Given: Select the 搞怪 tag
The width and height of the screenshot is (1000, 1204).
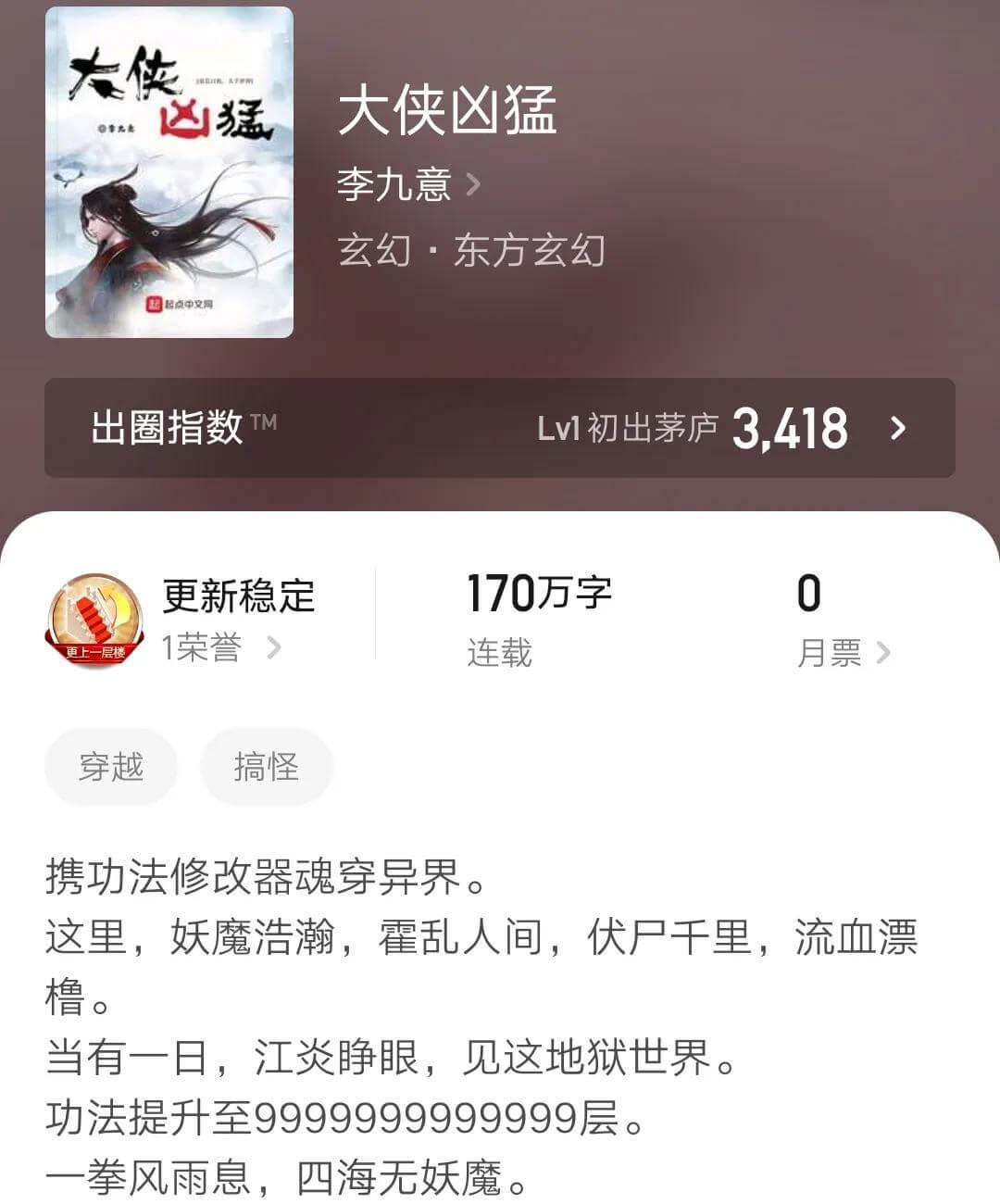Looking at the screenshot, I should pyautogui.click(x=266, y=766).
